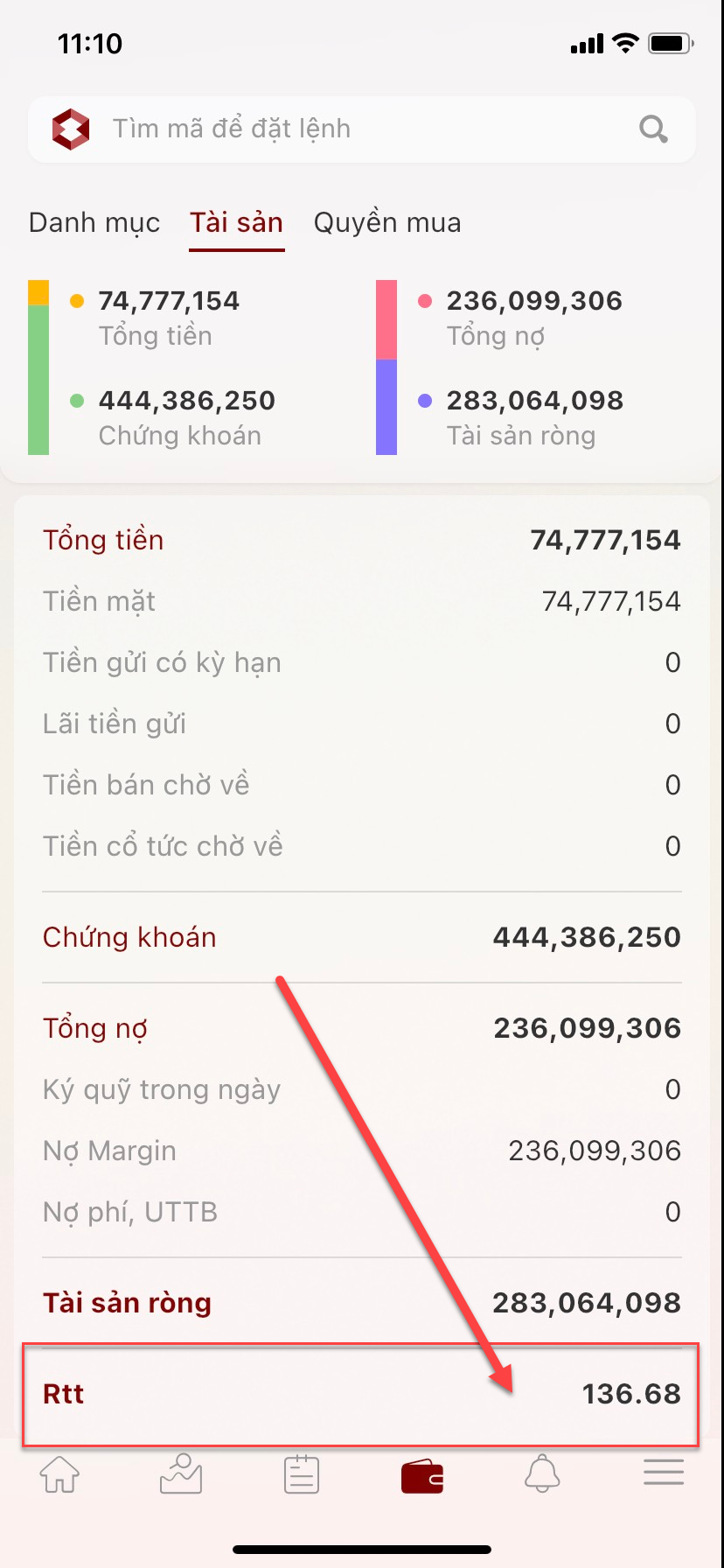The width and height of the screenshot is (724, 1568).
Task: Tap the stock code search field
Action: coord(350,129)
